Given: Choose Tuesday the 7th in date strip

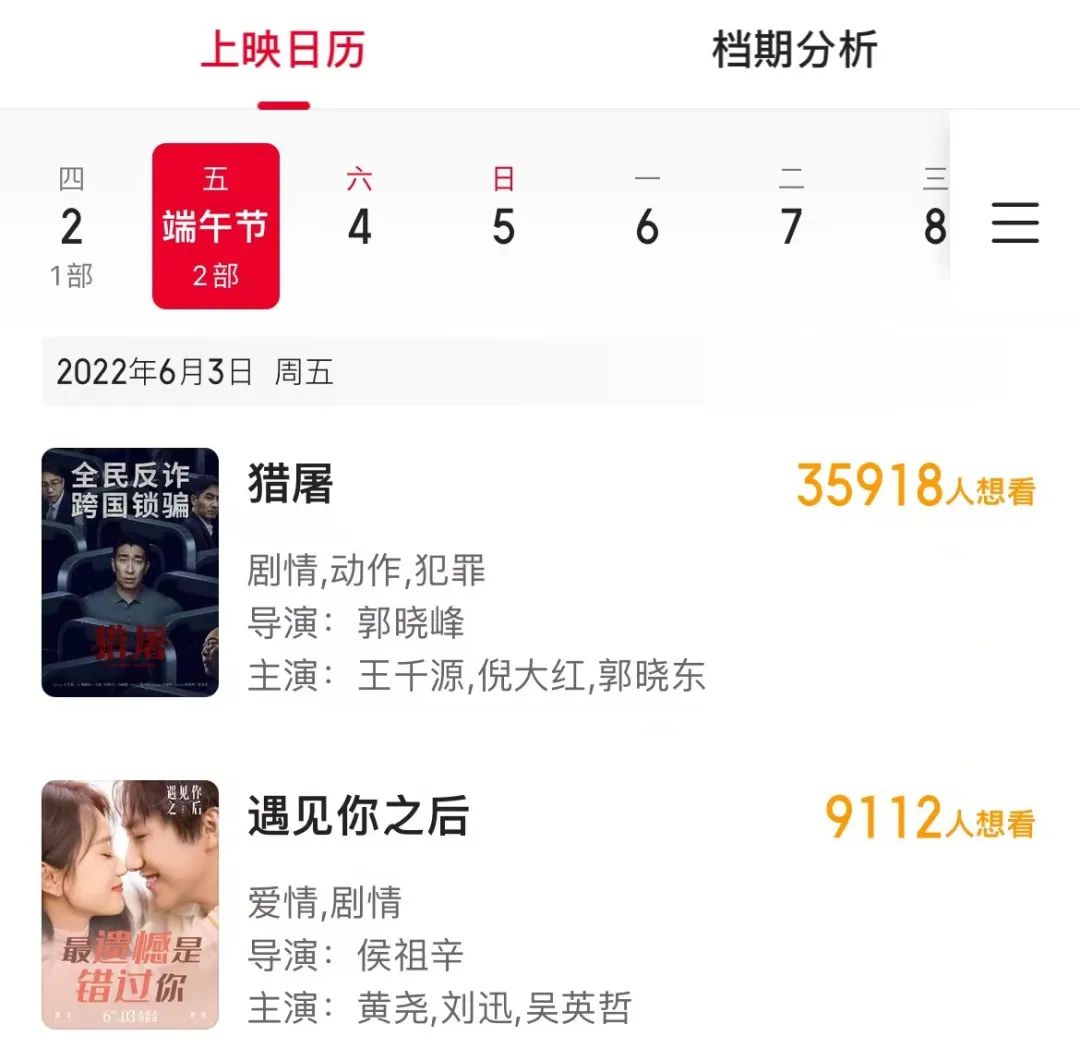Looking at the screenshot, I should [791, 227].
